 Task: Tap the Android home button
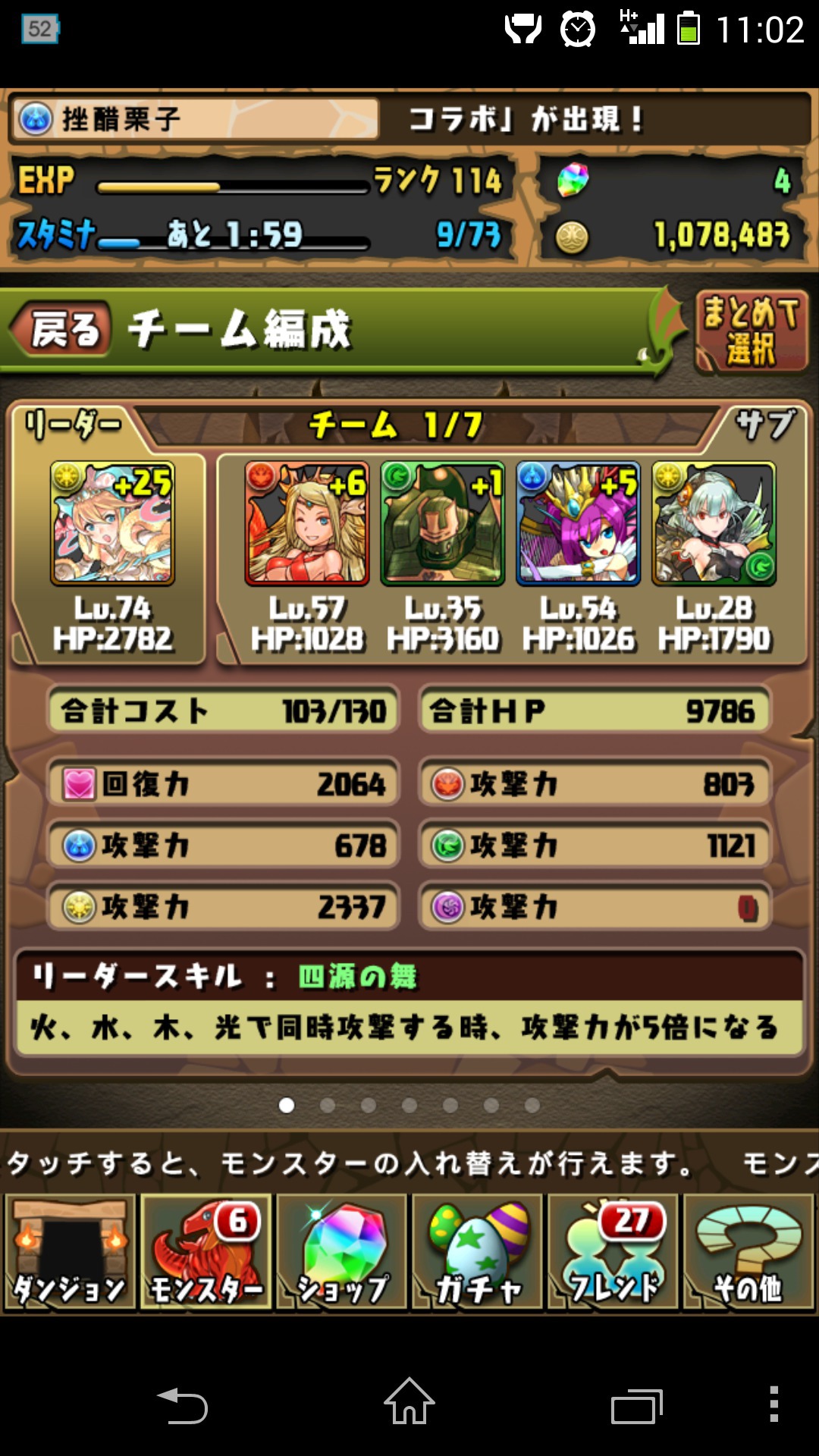point(409,1401)
